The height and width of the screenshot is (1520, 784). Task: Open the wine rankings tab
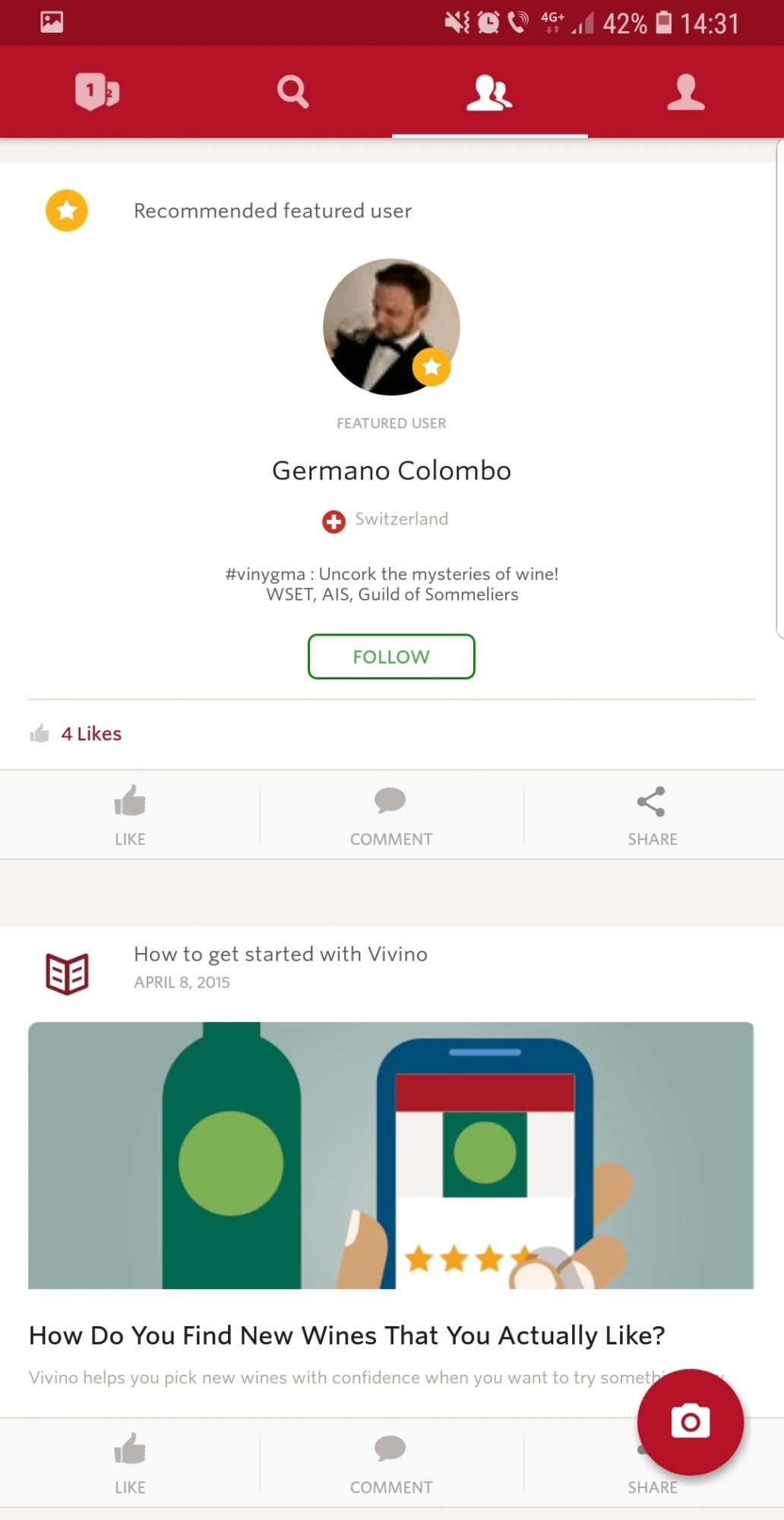(97, 92)
